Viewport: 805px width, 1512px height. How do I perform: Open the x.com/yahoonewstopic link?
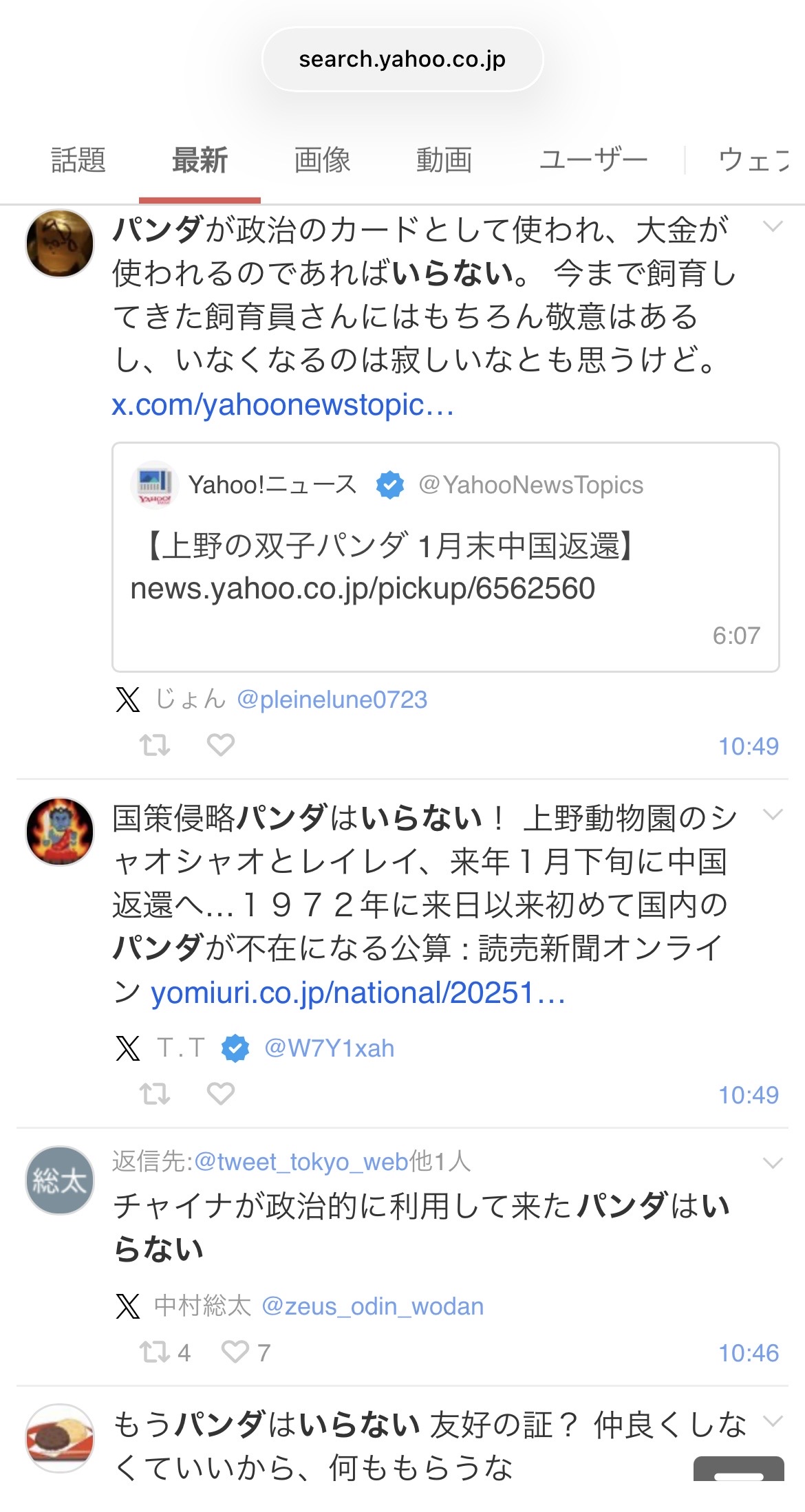pyautogui.click(x=283, y=405)
